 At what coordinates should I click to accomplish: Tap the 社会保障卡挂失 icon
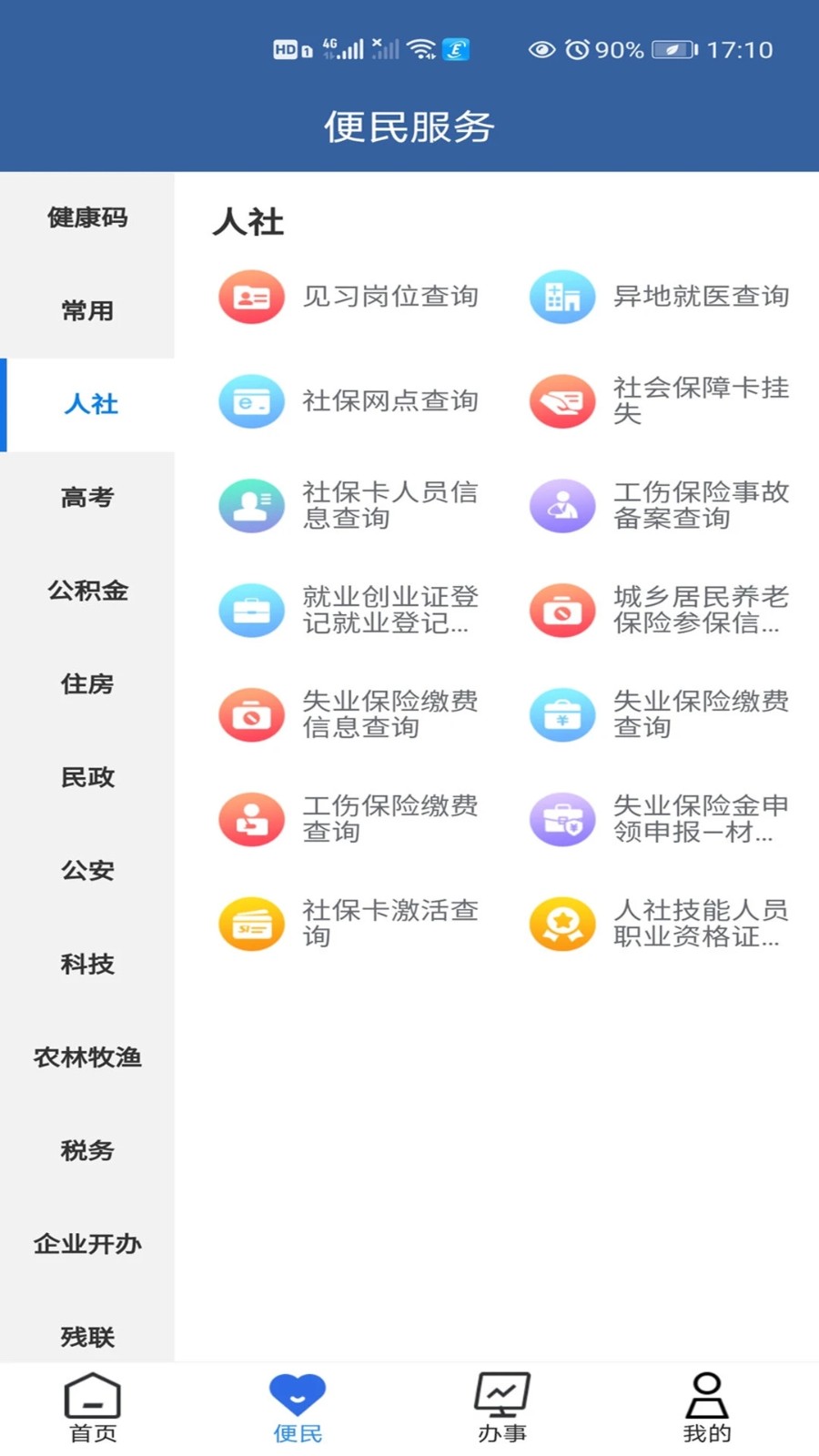pyautogui.click(x=562, y=401)
